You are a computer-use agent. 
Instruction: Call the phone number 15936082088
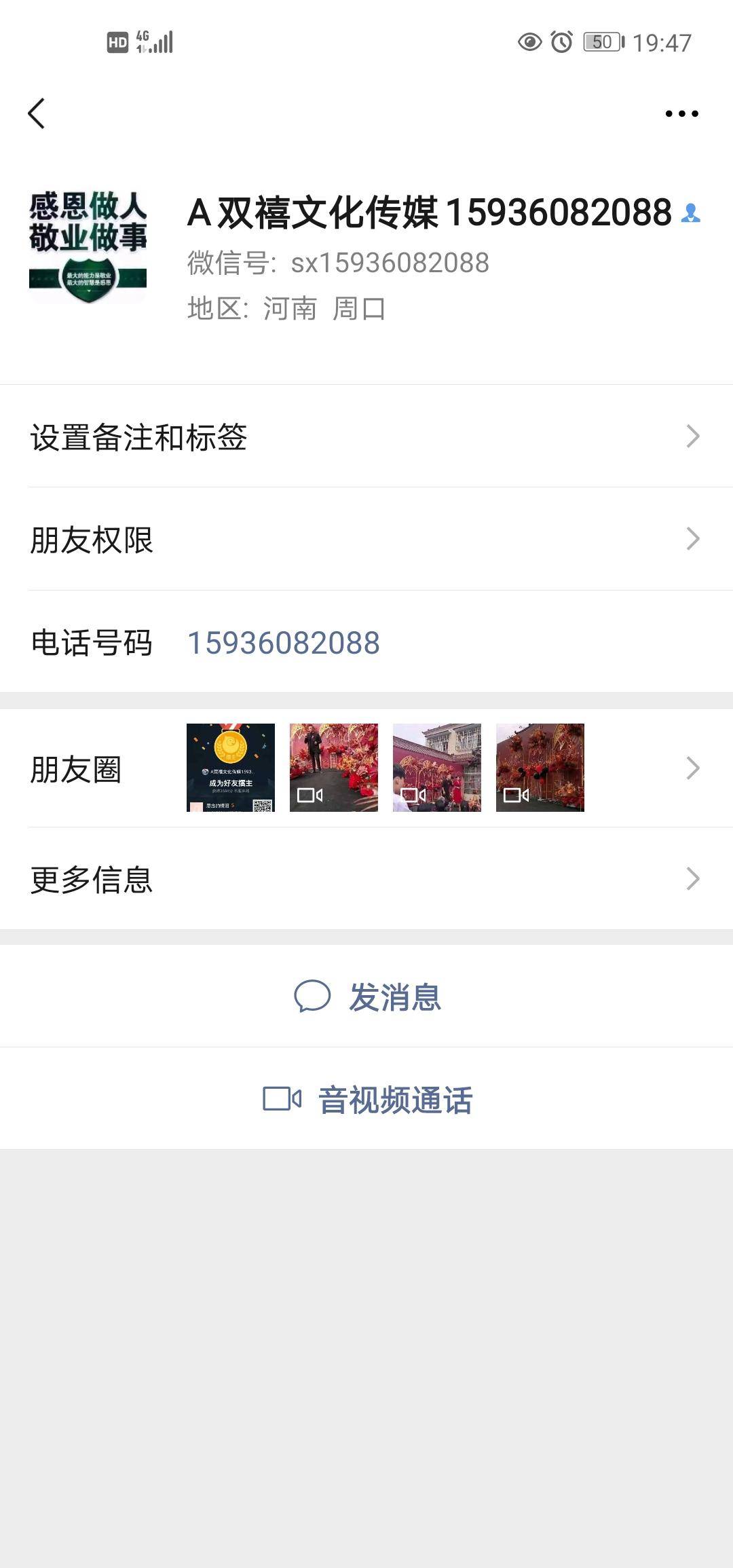(x=284, y=643)
